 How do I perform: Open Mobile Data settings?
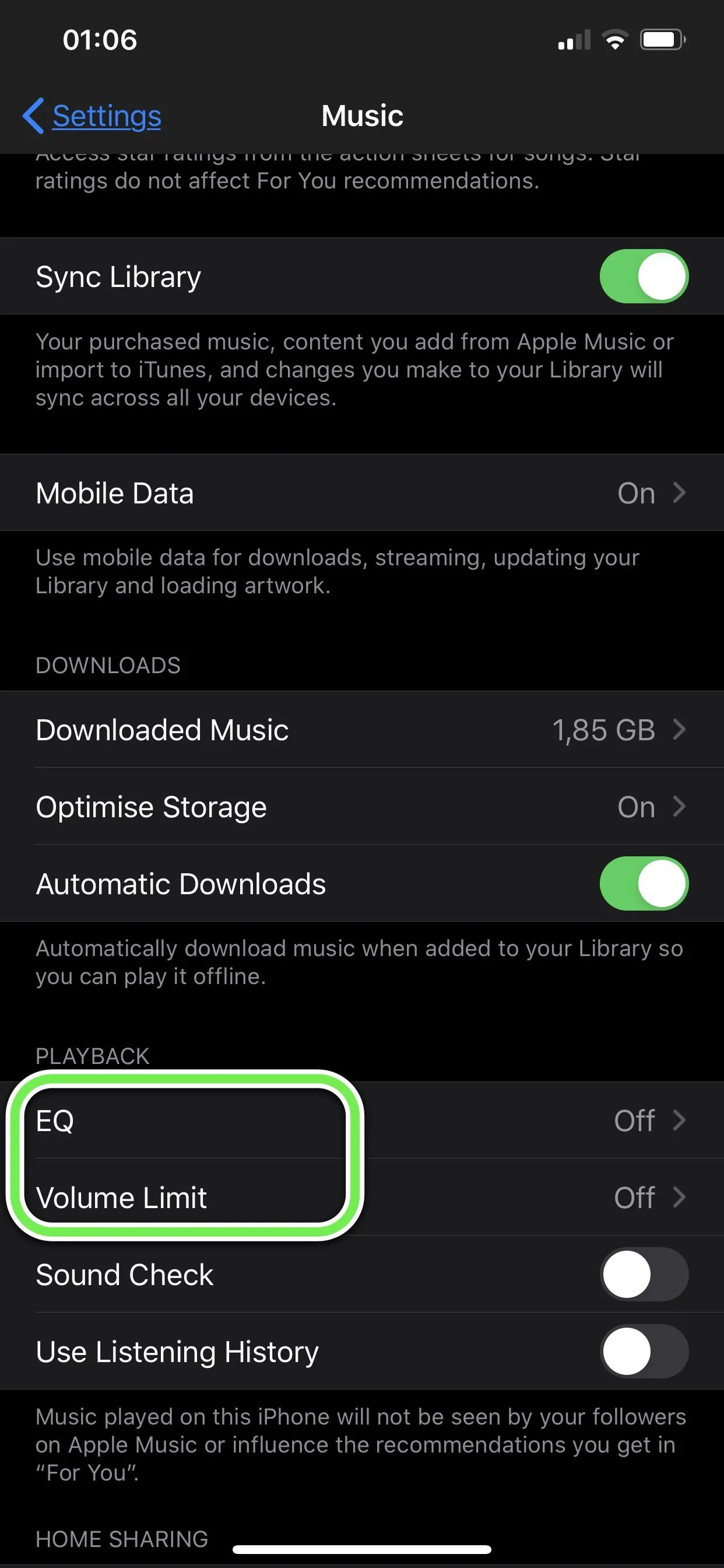click(x=361, y=493)
